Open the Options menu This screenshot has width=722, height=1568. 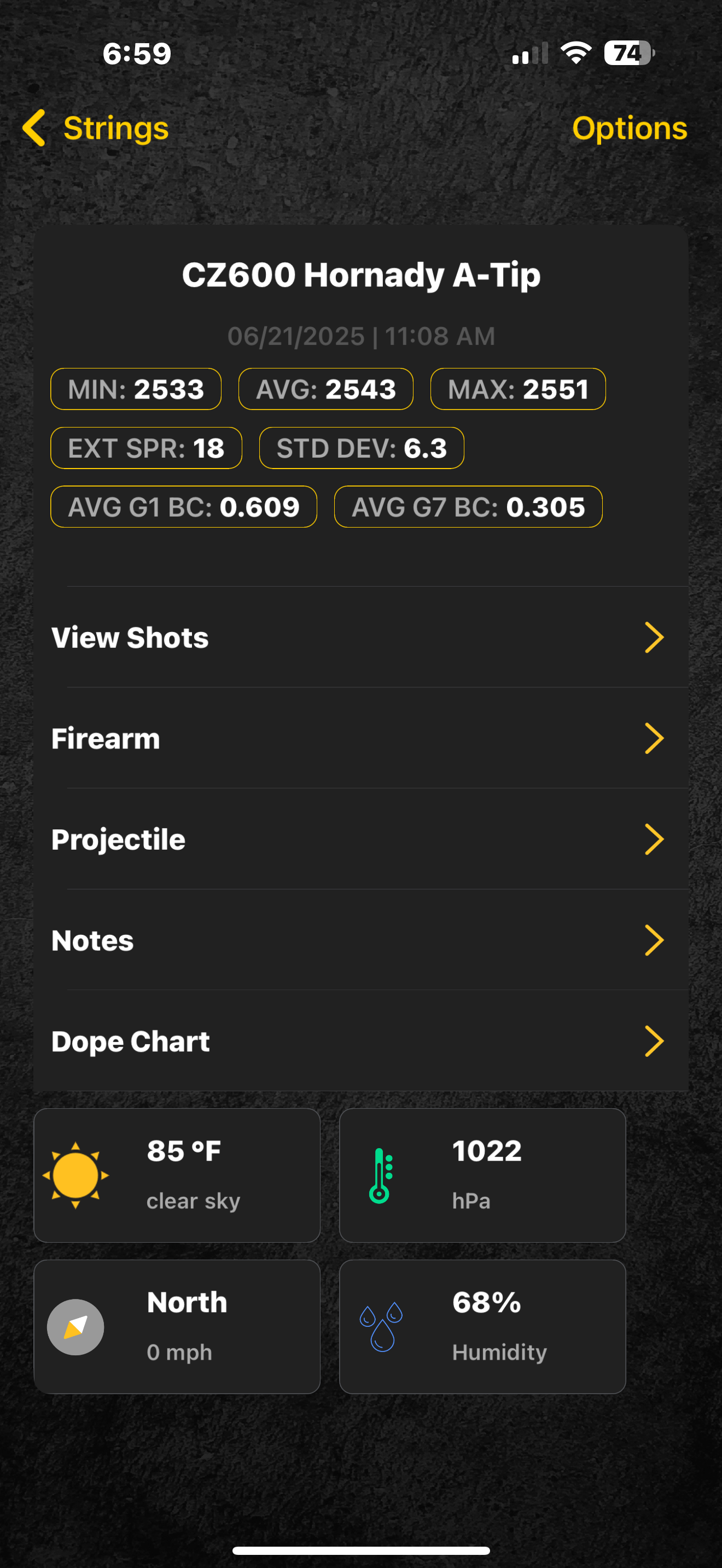point(629,128)
